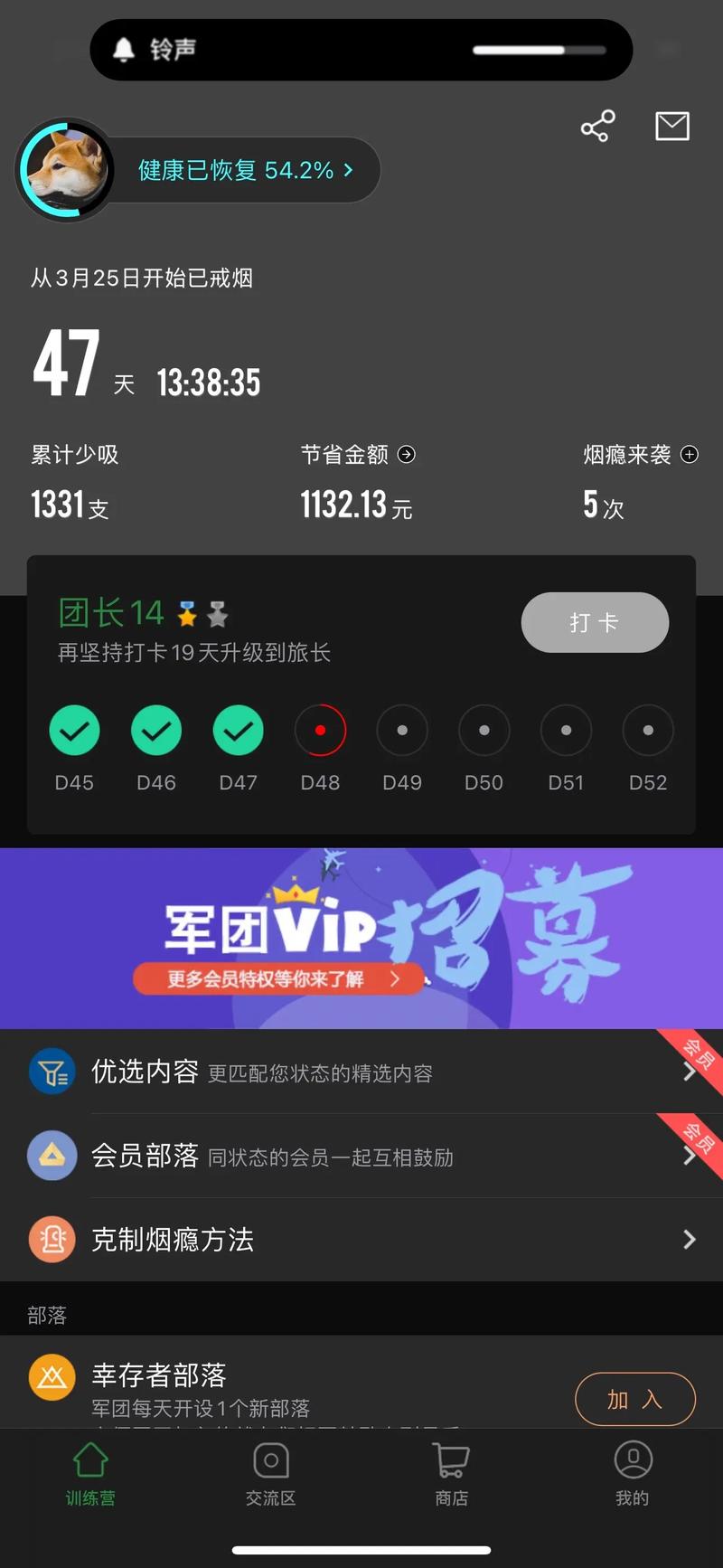
Task: Switch to the 我的 tab
Action: pos(633,1476)
